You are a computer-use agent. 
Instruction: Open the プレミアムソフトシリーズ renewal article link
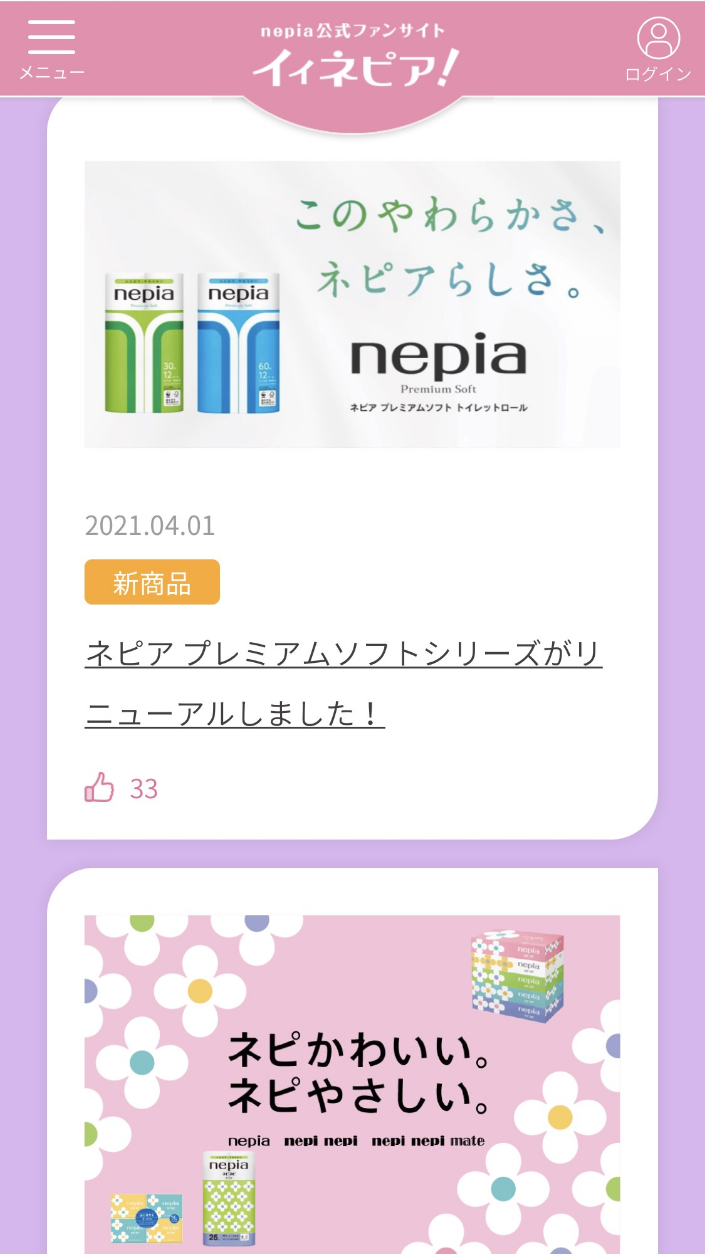343,684
